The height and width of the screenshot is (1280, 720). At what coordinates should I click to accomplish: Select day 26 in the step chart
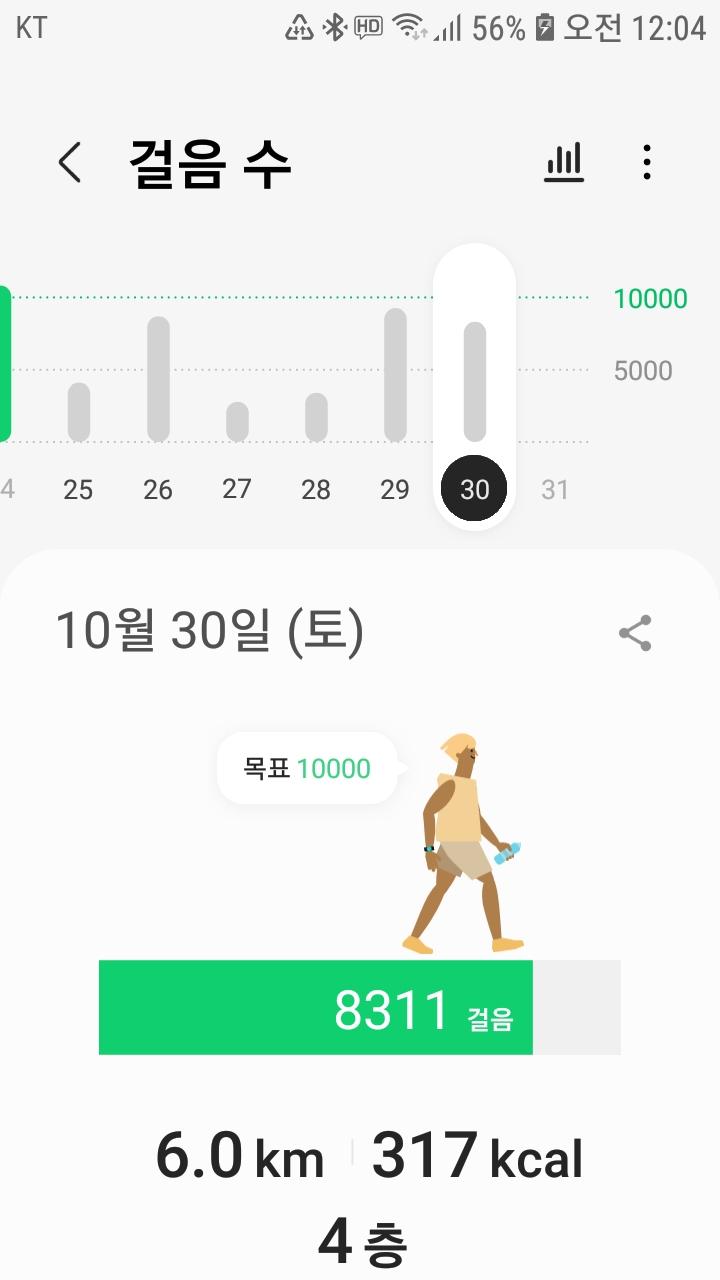point(158,489)
